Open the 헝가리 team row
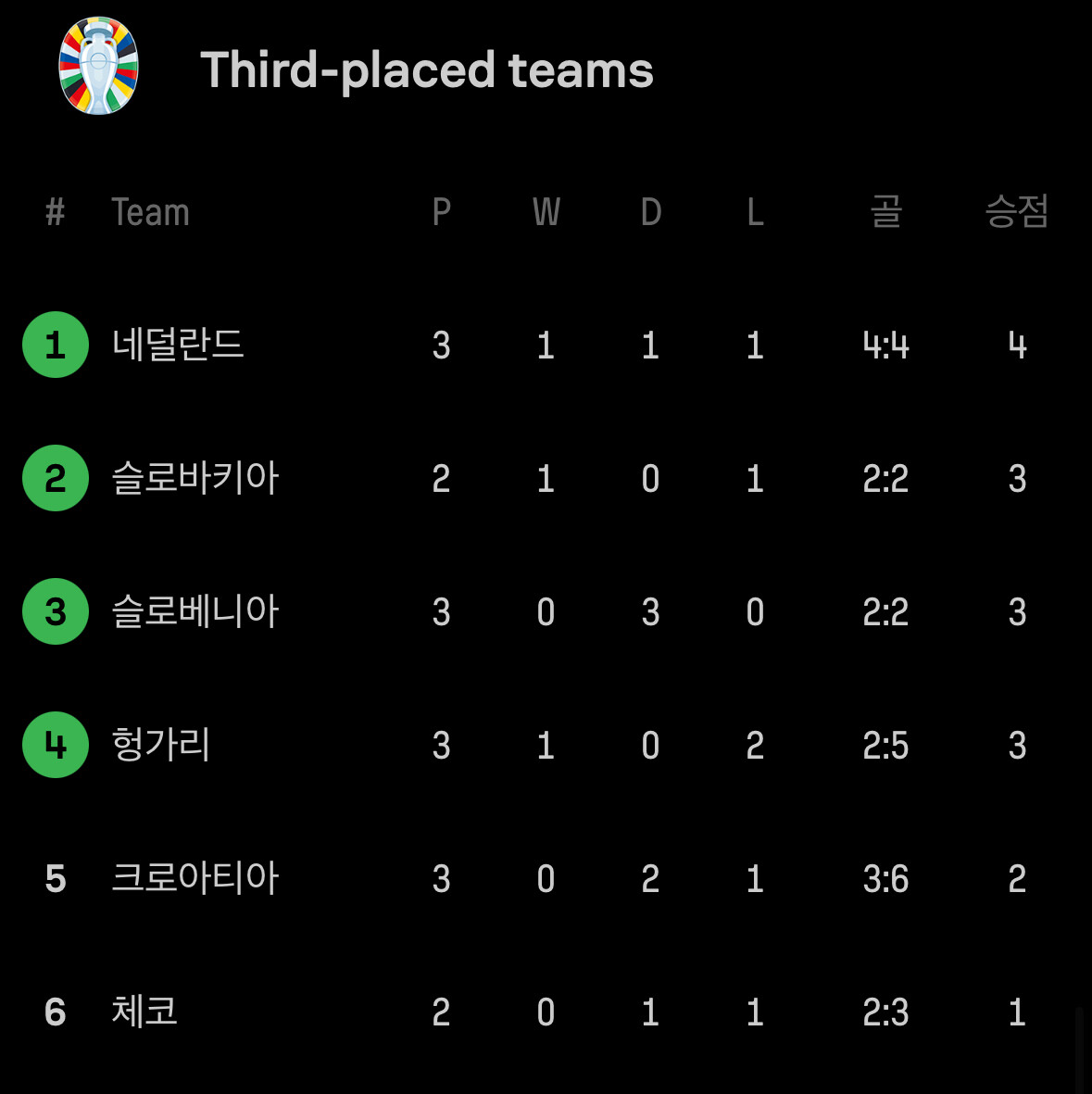 (x=546, y=745)
